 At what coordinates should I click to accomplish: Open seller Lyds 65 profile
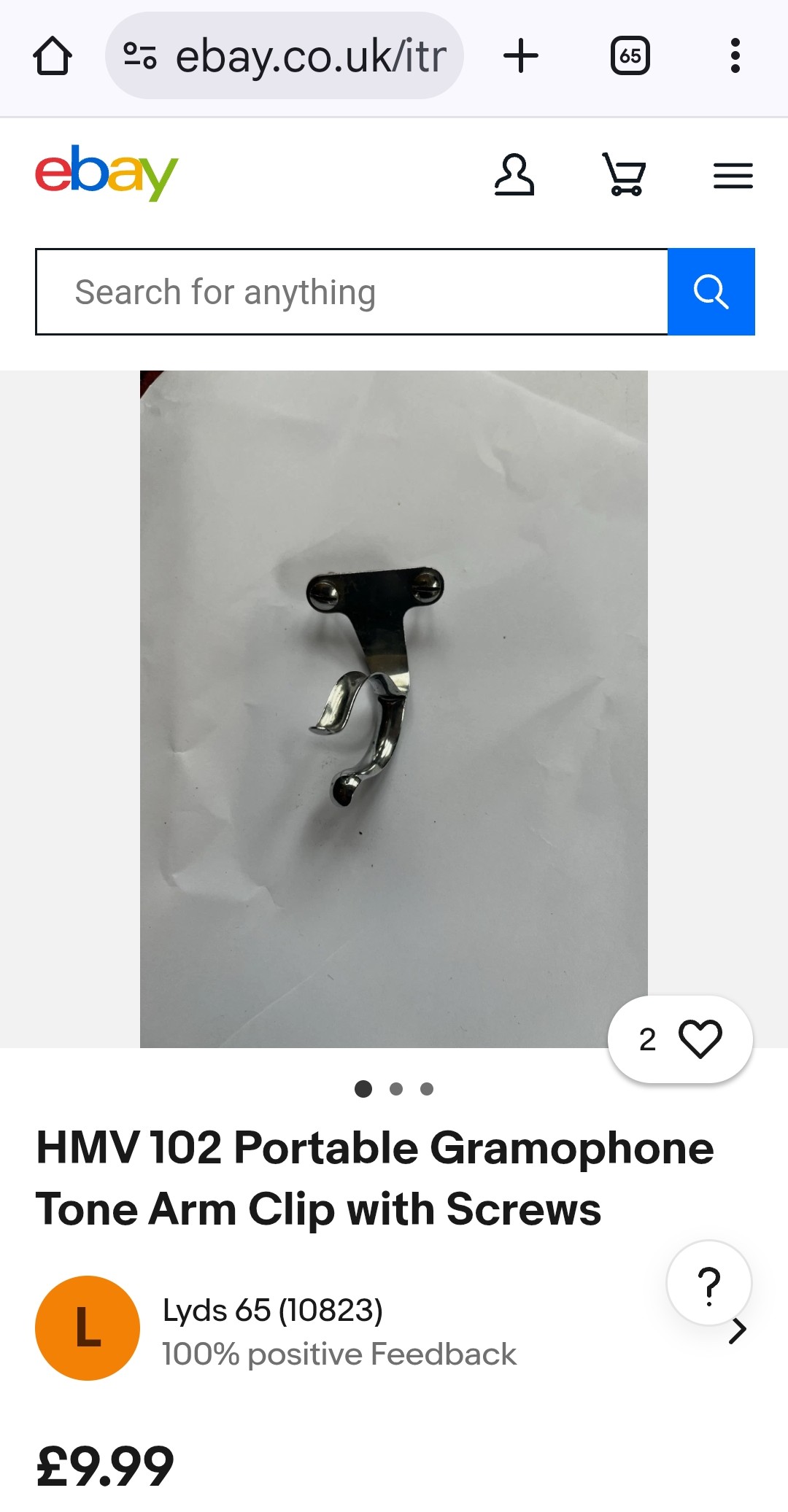coord(272,1311)
